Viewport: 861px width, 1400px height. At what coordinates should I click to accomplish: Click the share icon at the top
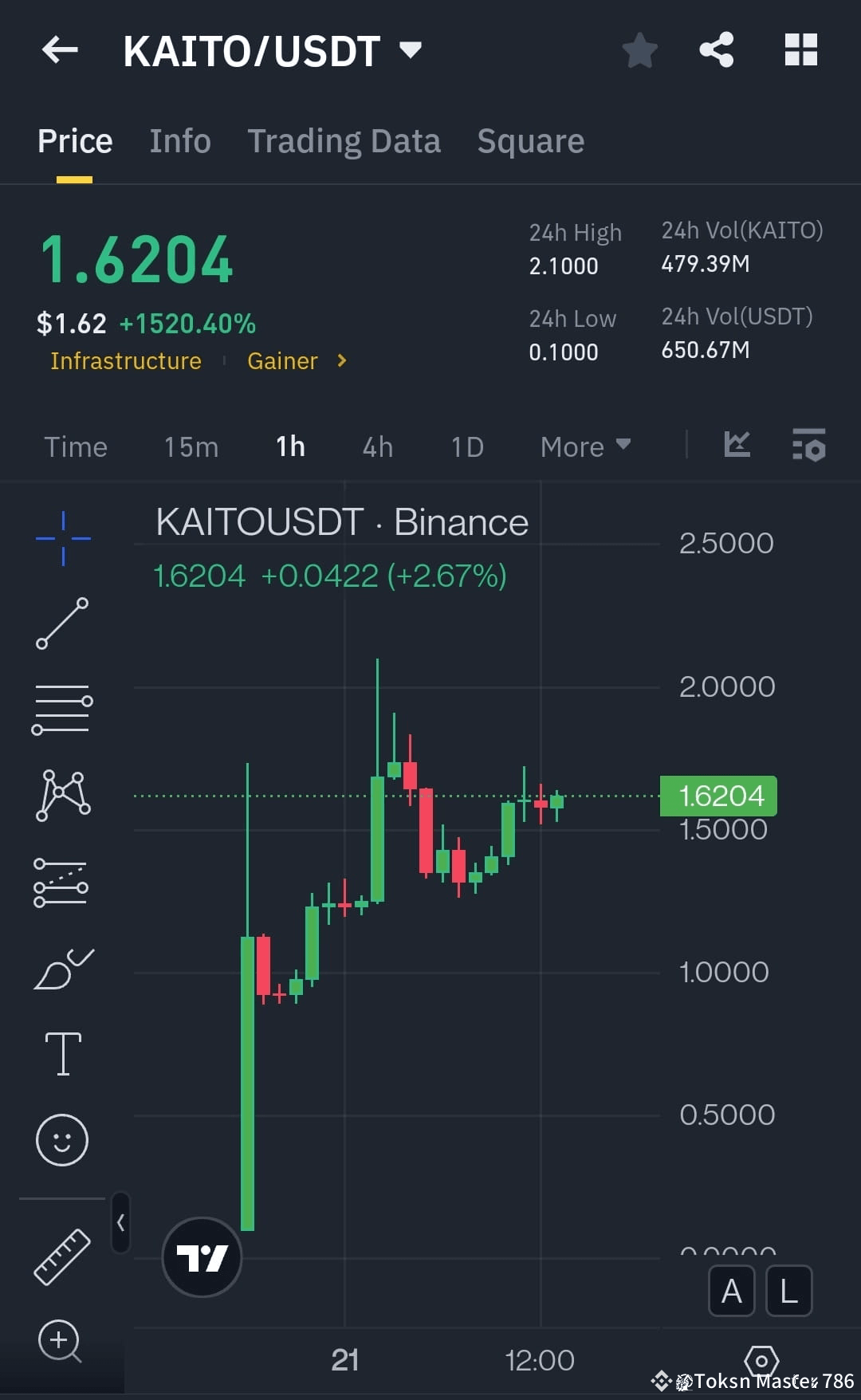716,49
